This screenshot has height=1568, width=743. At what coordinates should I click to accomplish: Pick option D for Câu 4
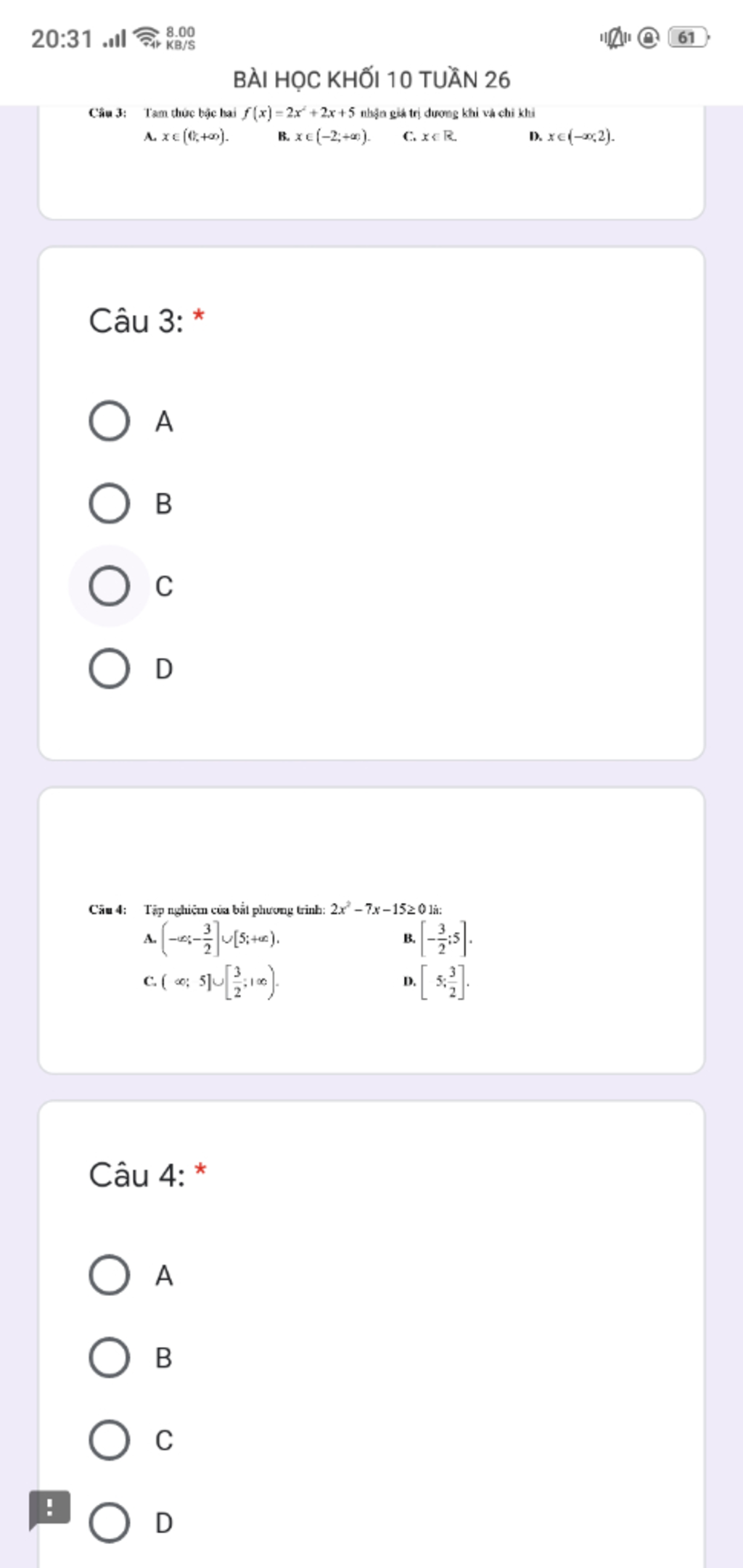point(110,1522)
